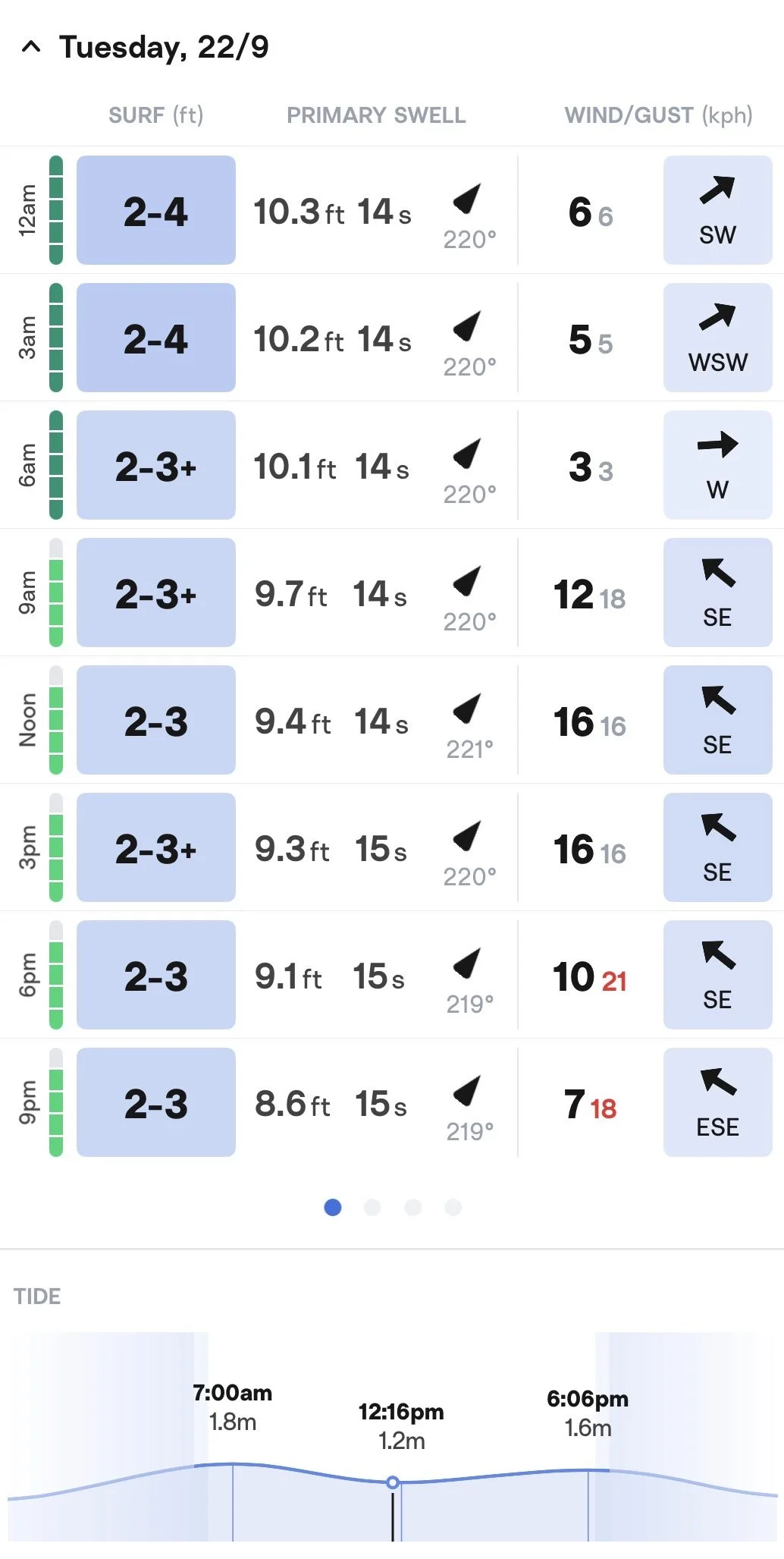784x1559 pixels.
Task: Select the 12:16pm marker on the tide chart
Action: click(393, 1482)
